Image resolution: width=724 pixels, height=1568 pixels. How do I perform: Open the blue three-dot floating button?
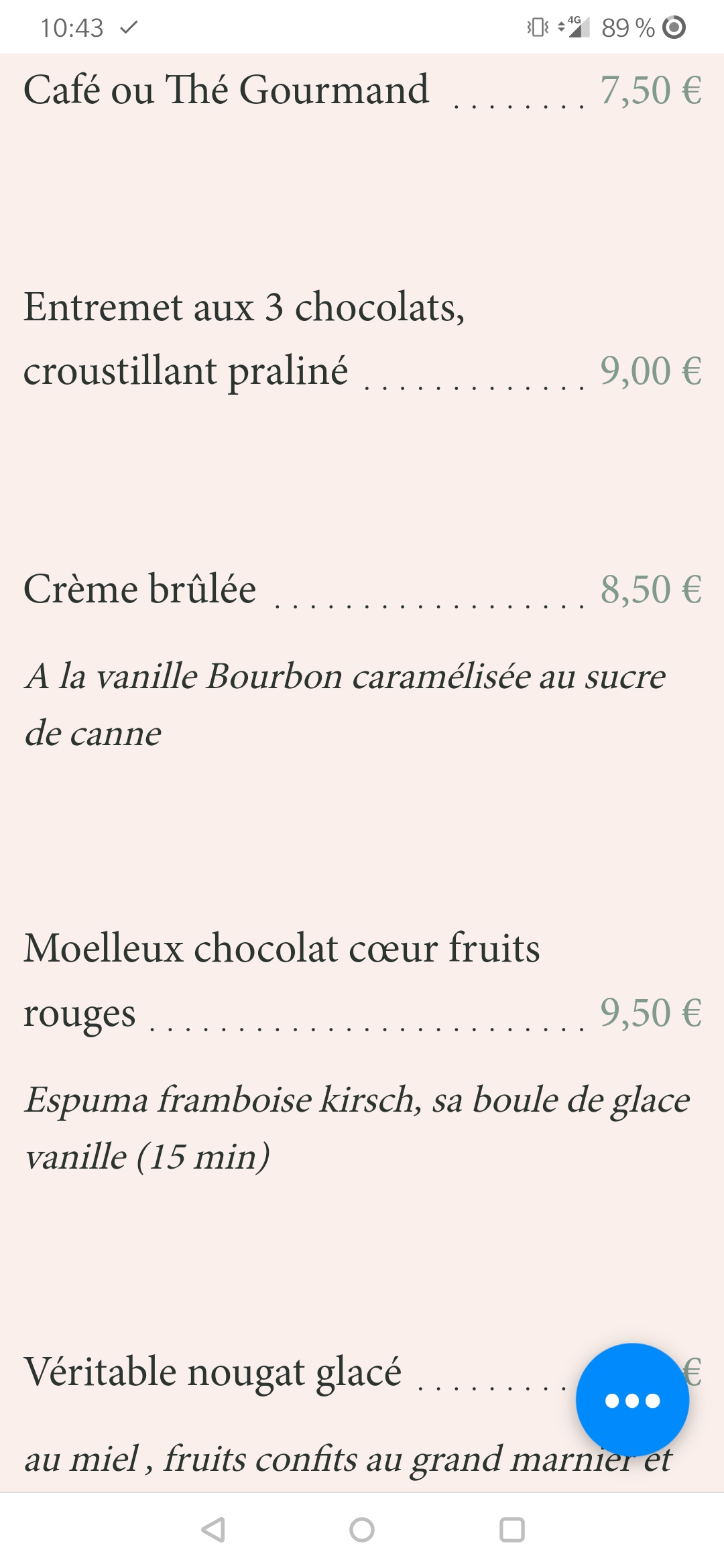point(632,1400)
